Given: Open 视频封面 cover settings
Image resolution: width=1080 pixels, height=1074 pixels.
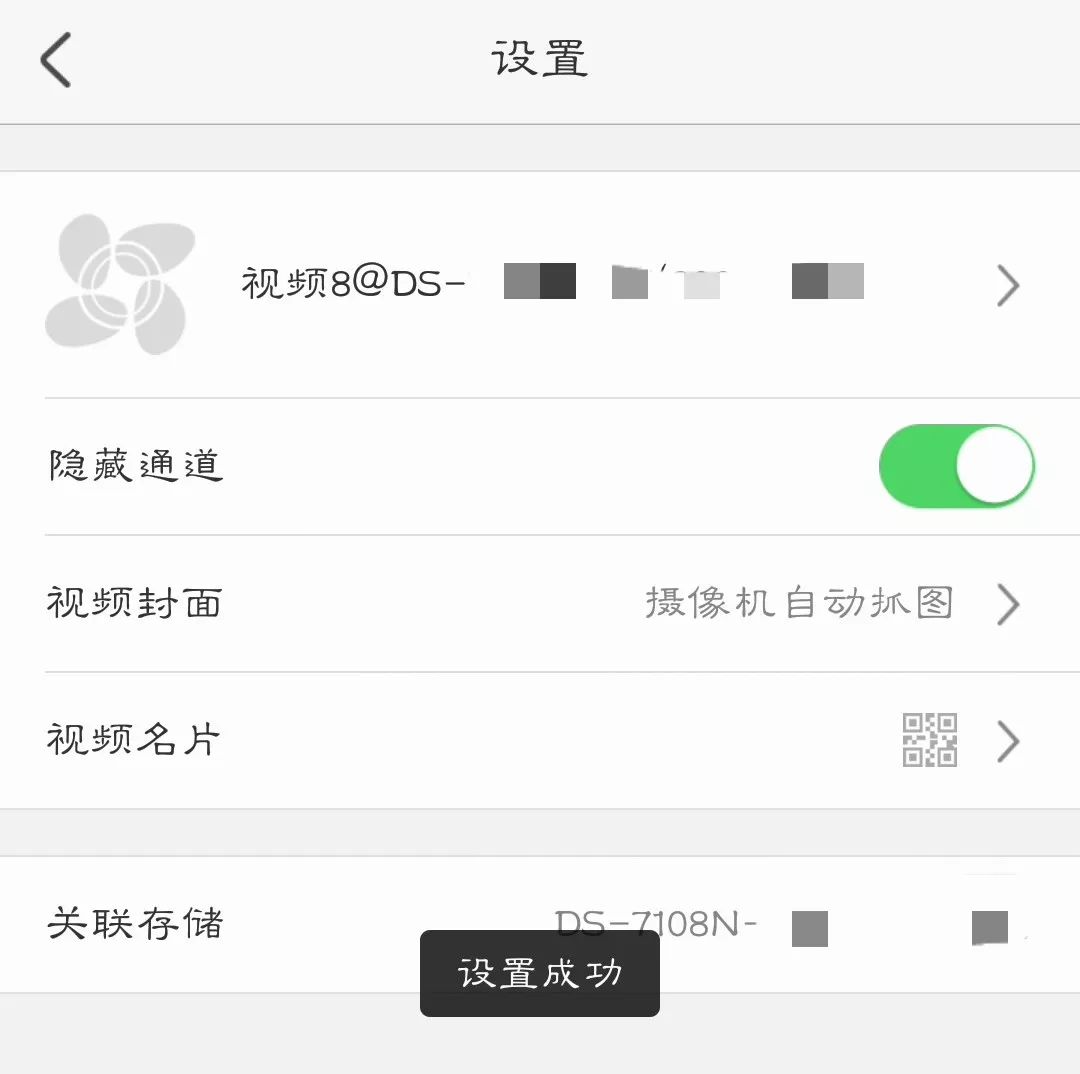Looking at the screenshot, I should coord(540,604).
